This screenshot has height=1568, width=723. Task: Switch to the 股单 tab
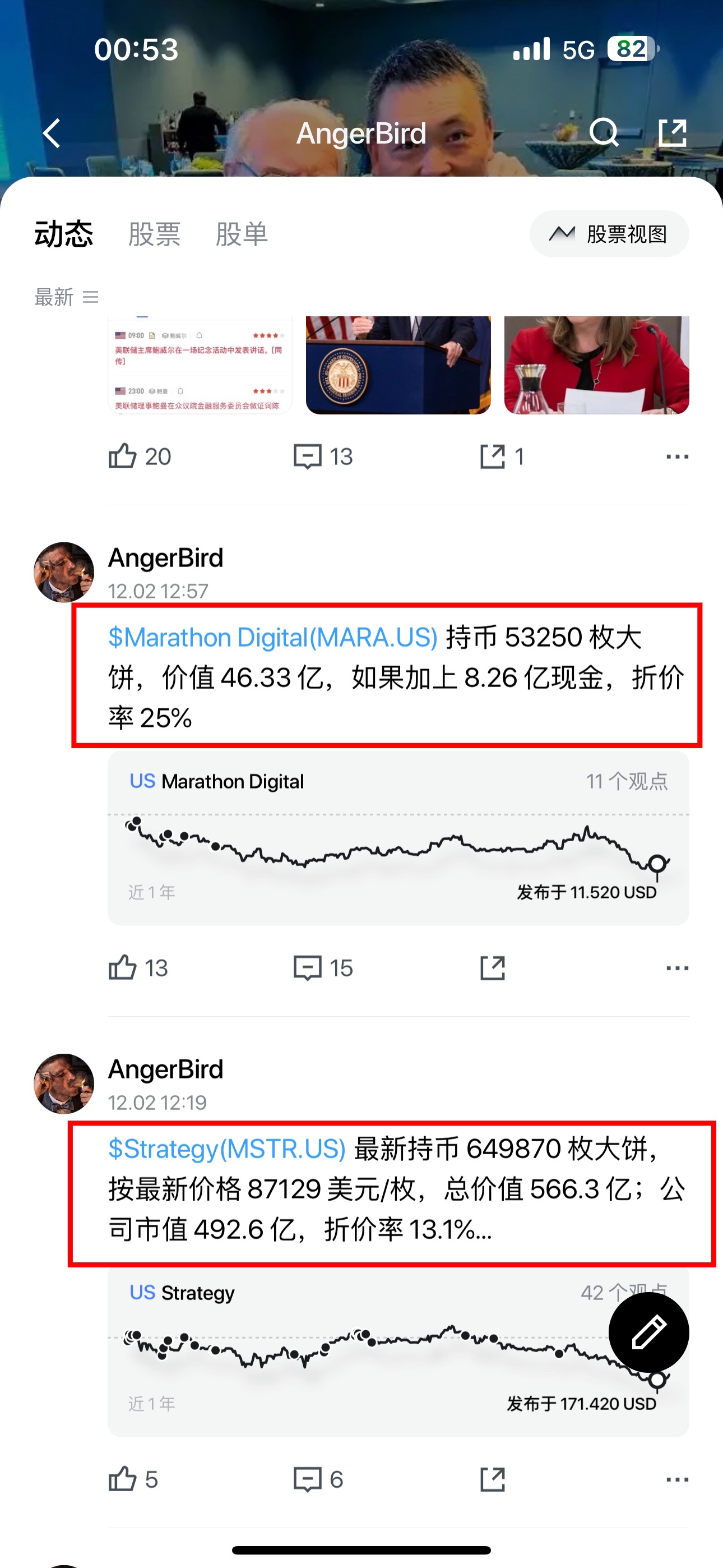pos(242,234)
